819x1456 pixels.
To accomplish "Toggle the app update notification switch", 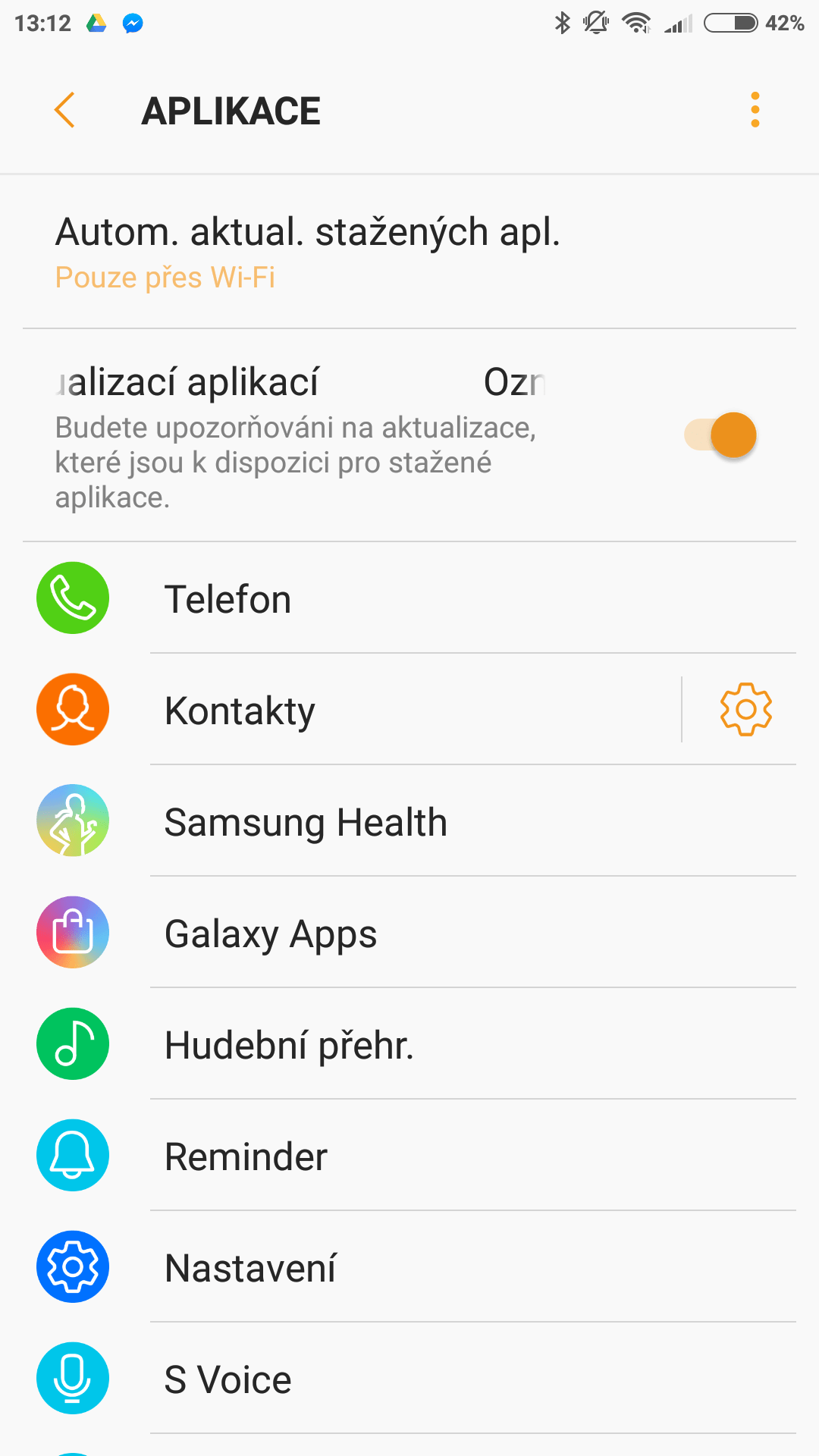I will click(720, 435).
